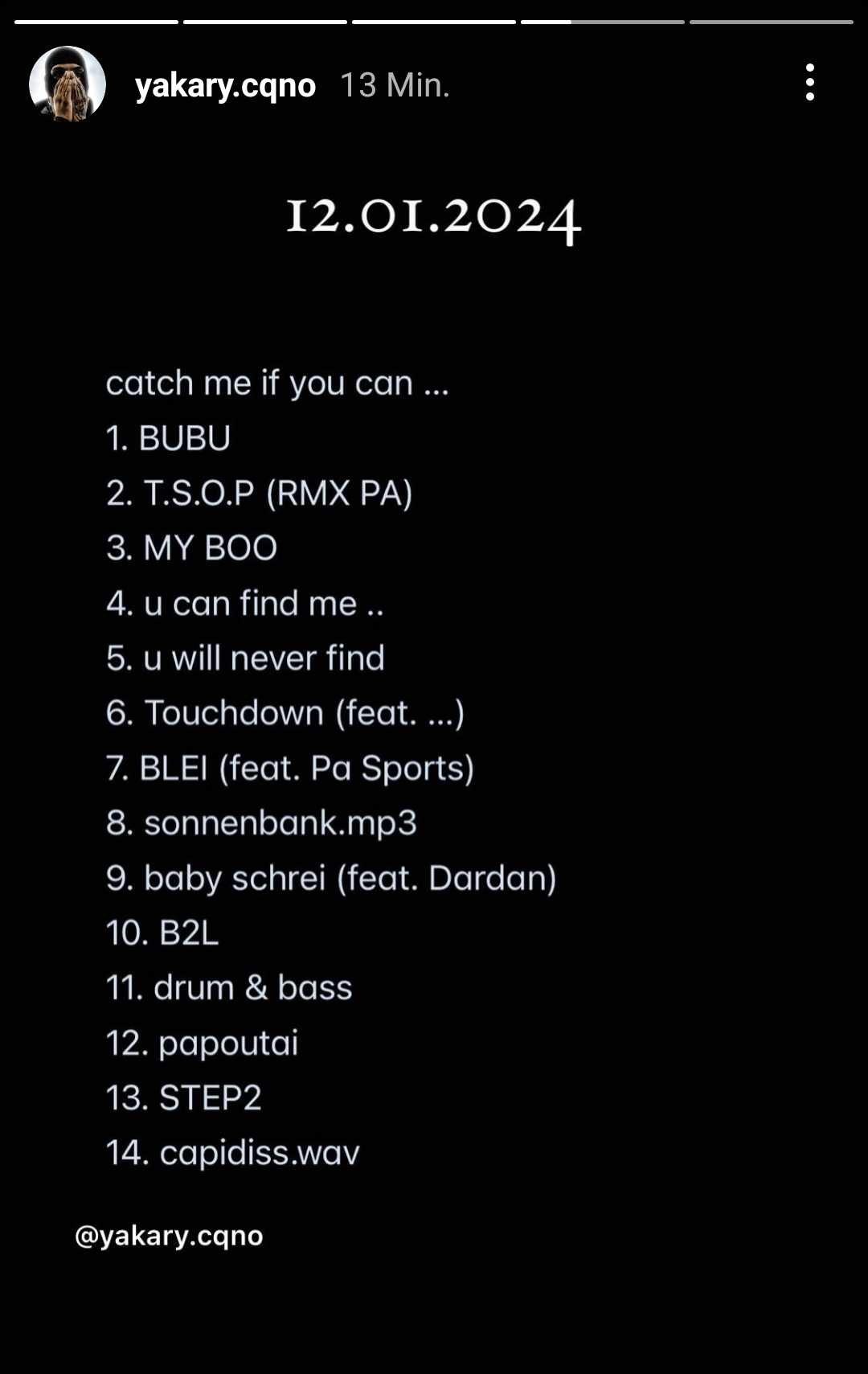
Task: Open yakary.cqno's profile picture
Action: tap(68, 84)
